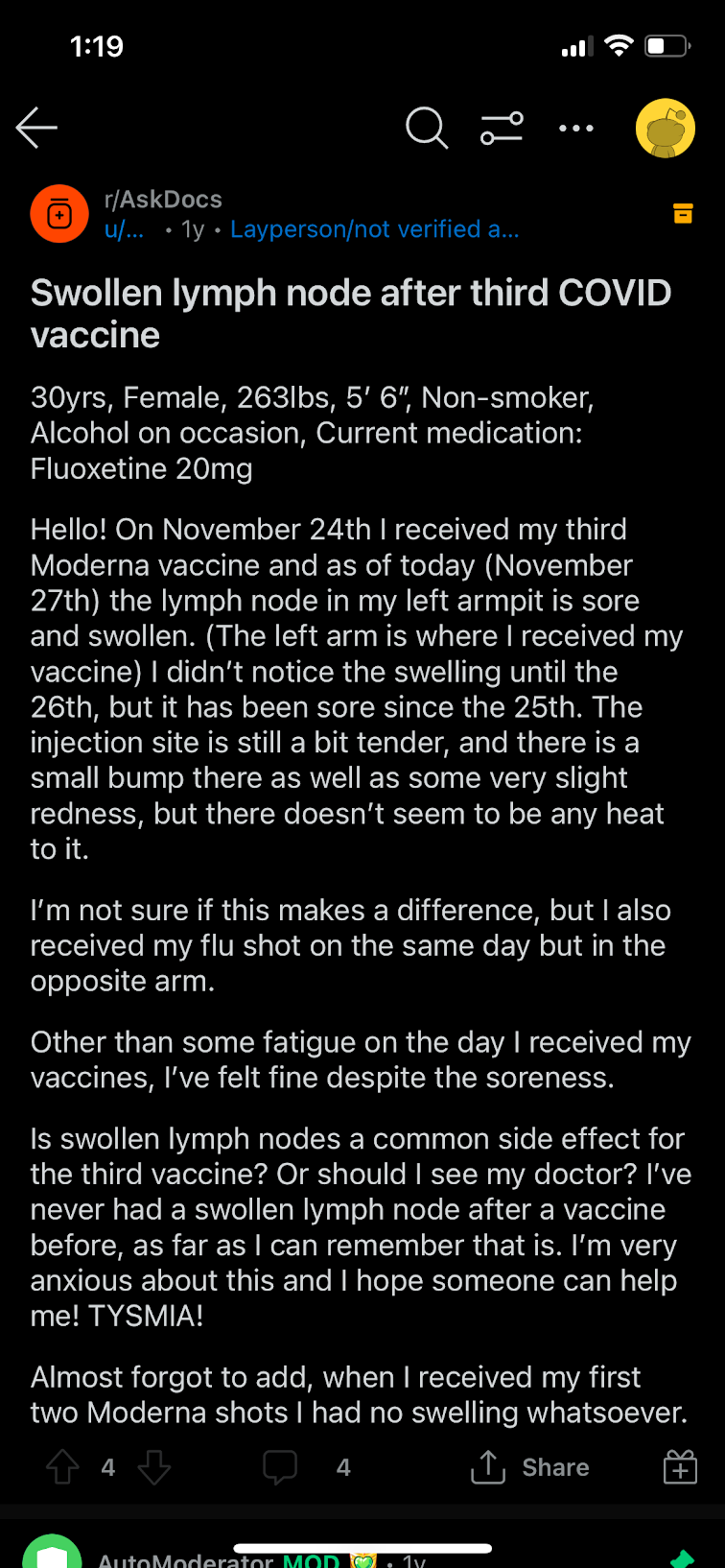Share this post
This screenshot has width=725, height=1568.
[529, 1467]
